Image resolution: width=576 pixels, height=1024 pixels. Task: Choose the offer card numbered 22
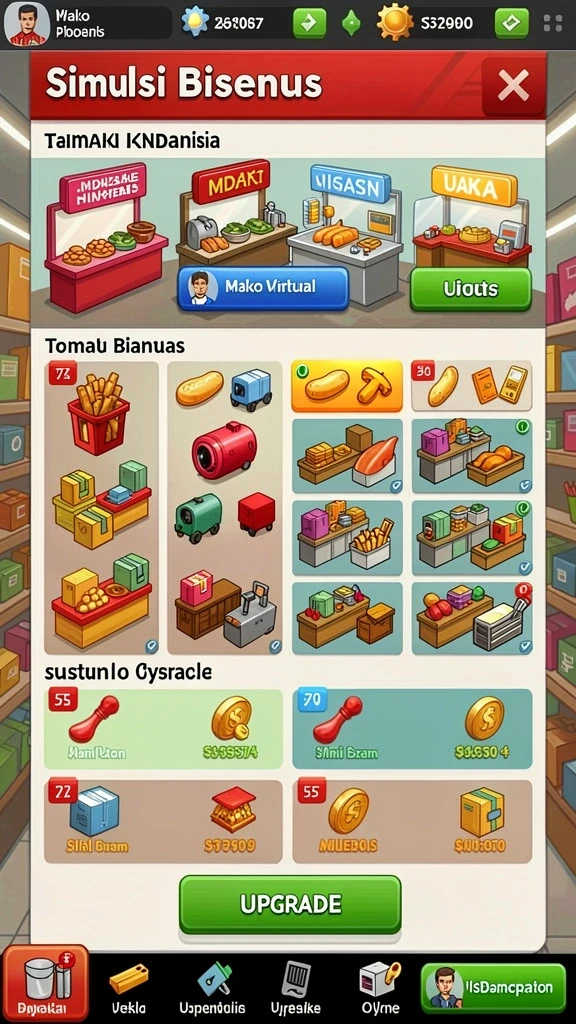(x=163, y=822)
